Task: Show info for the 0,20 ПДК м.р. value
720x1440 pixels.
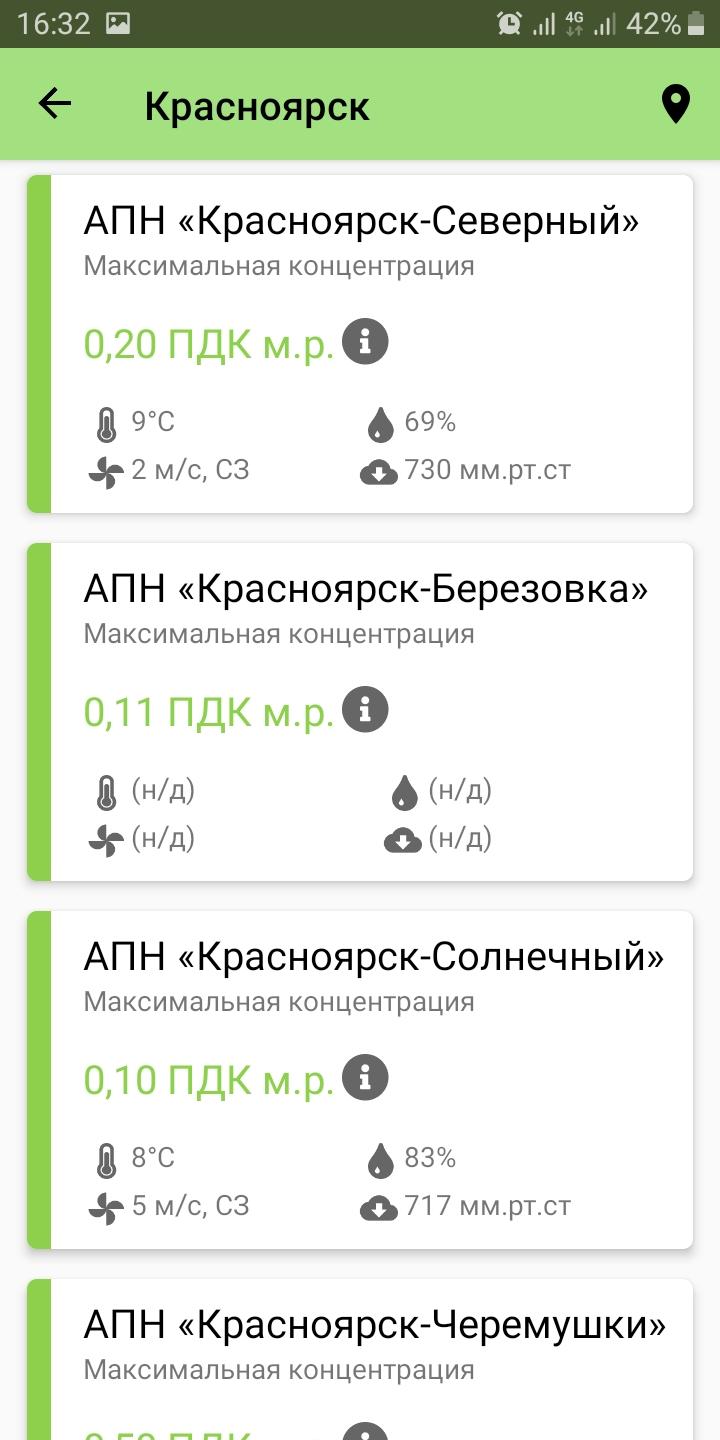Action: coord(365,343)
